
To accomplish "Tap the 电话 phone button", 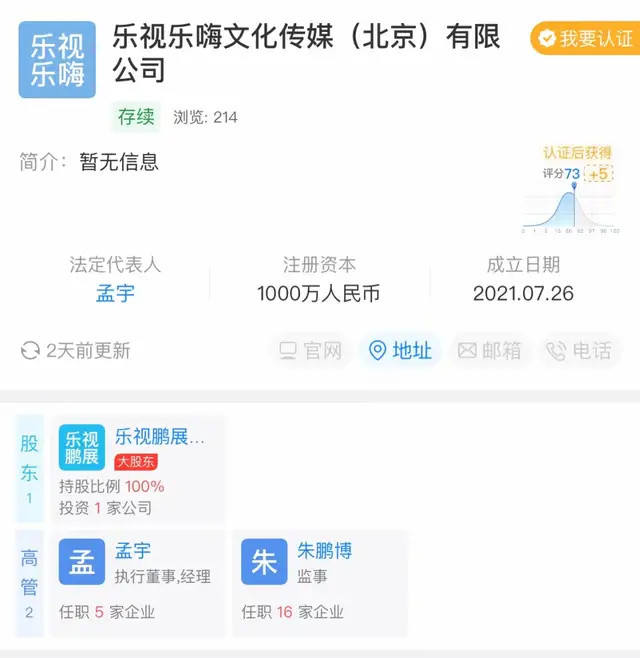I will 578,351.
